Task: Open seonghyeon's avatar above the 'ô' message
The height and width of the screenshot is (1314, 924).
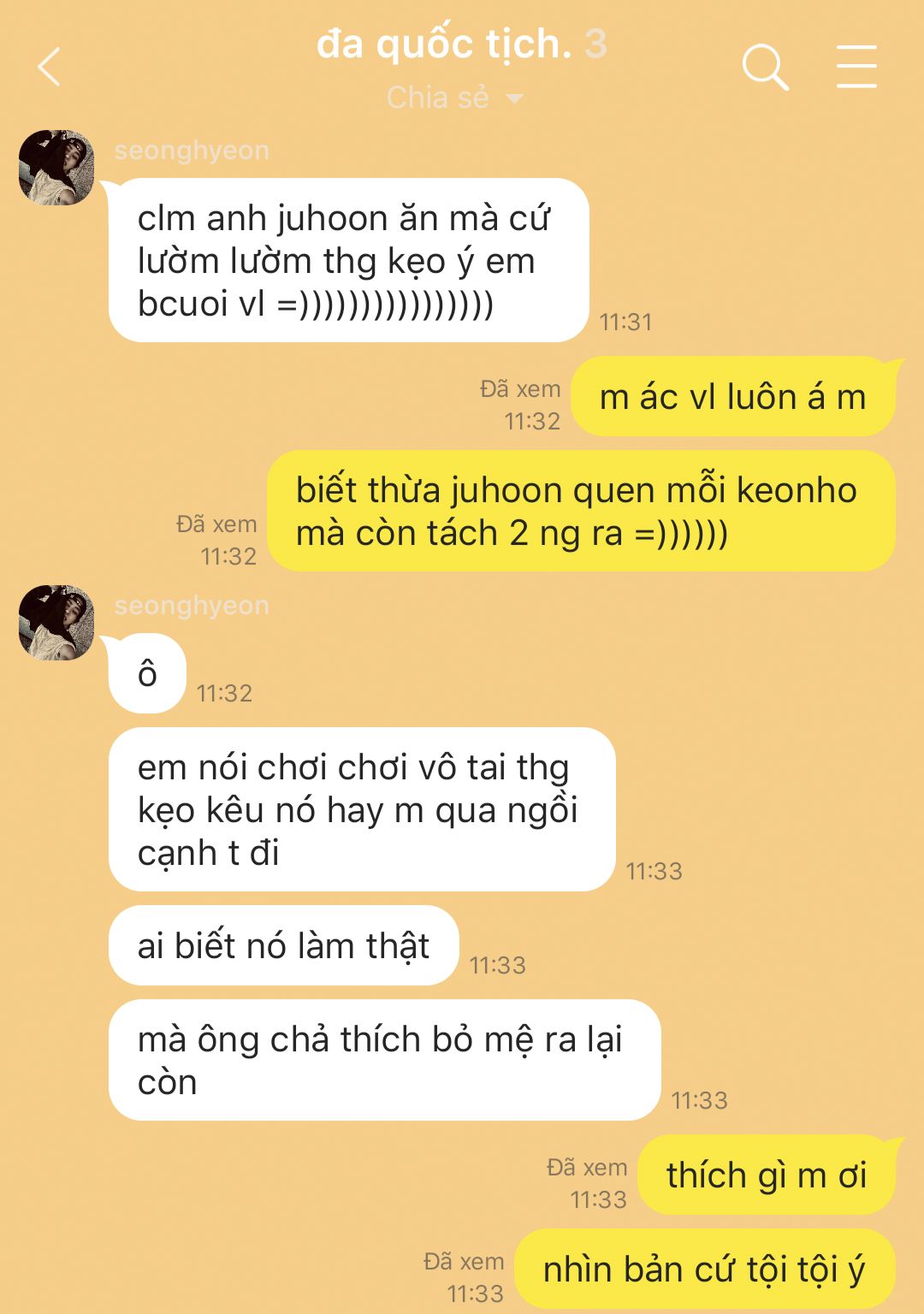Action: 56,623
